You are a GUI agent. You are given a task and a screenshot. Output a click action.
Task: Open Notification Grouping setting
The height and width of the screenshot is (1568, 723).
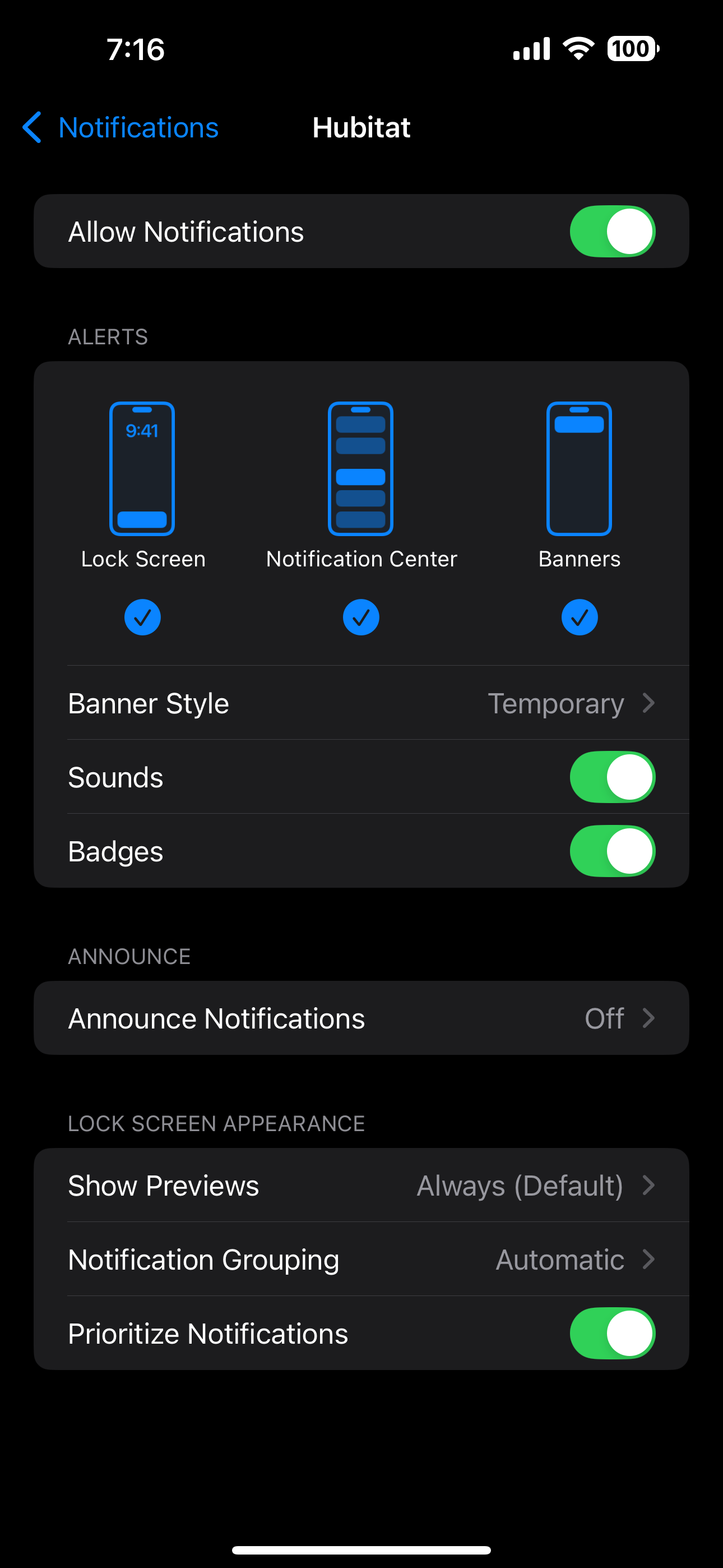(x=361, y=1260)
